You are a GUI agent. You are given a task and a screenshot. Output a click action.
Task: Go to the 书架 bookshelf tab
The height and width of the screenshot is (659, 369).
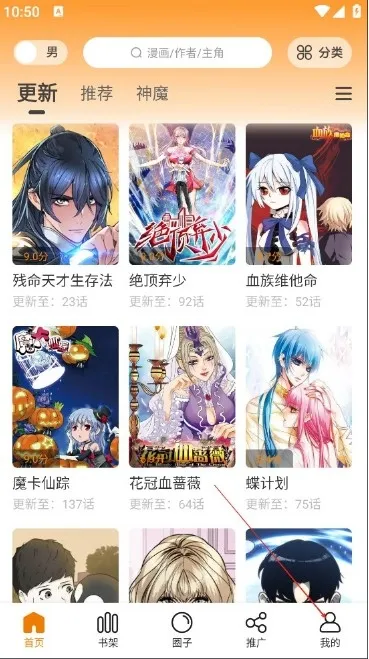click(108, 629)
